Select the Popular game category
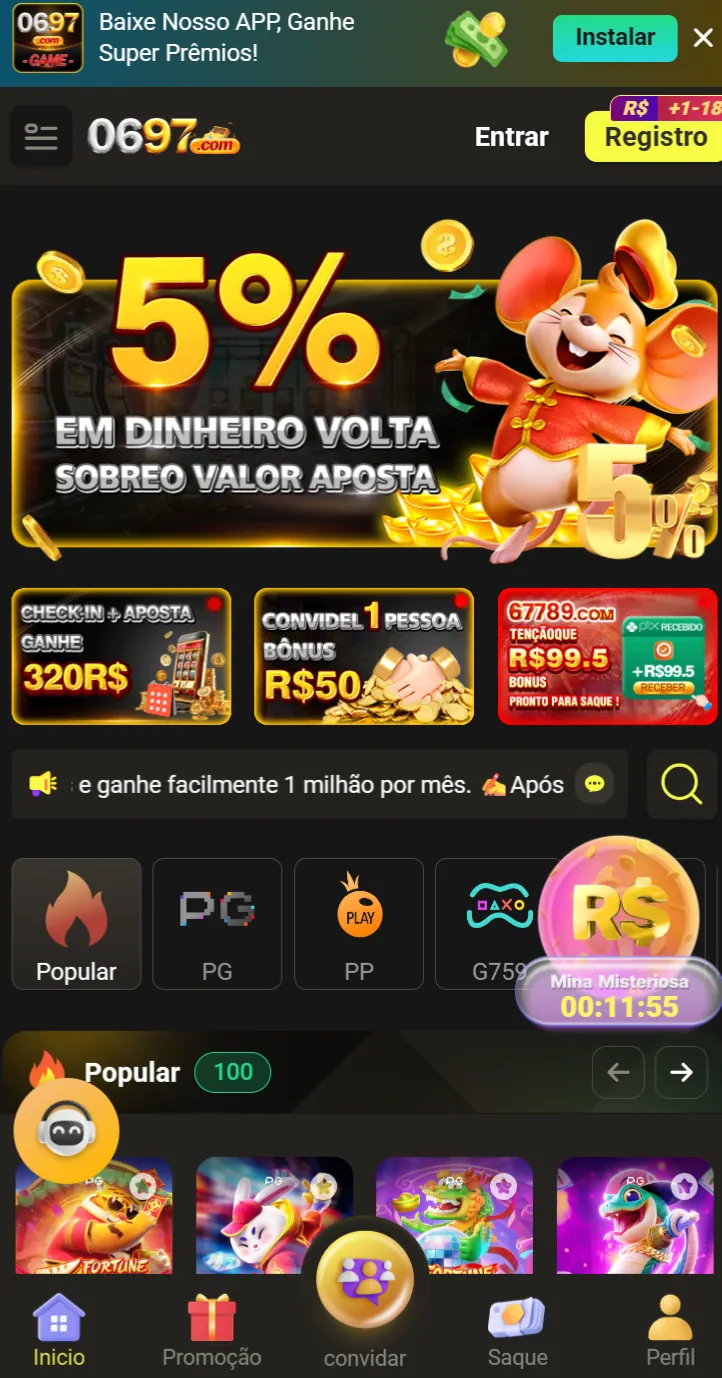The image size is (722, 1378). point(76,923)
